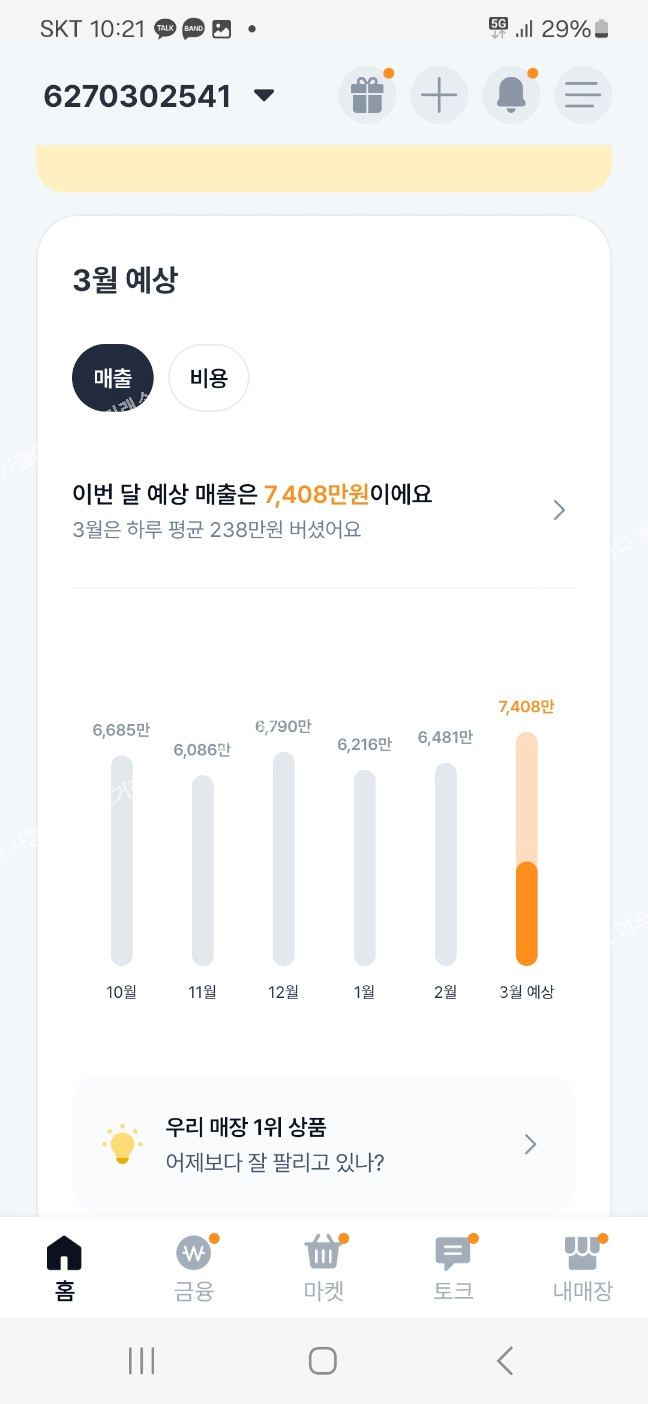Viewport: 648px width, 1404px height.
Task: Open the system recent apps button
Action: 142,1360
